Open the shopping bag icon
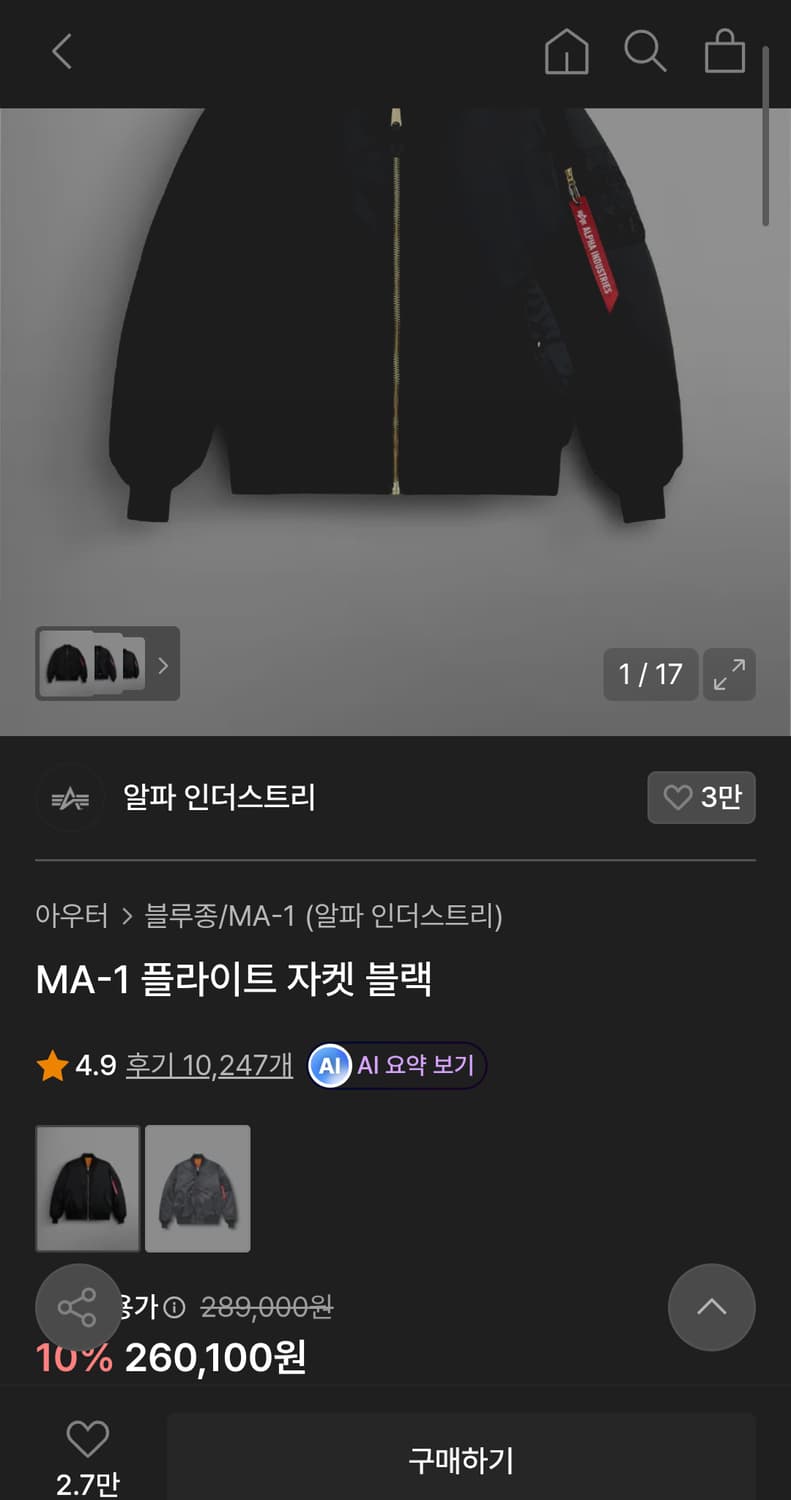 pyautogui.click(x=725, y=52)
